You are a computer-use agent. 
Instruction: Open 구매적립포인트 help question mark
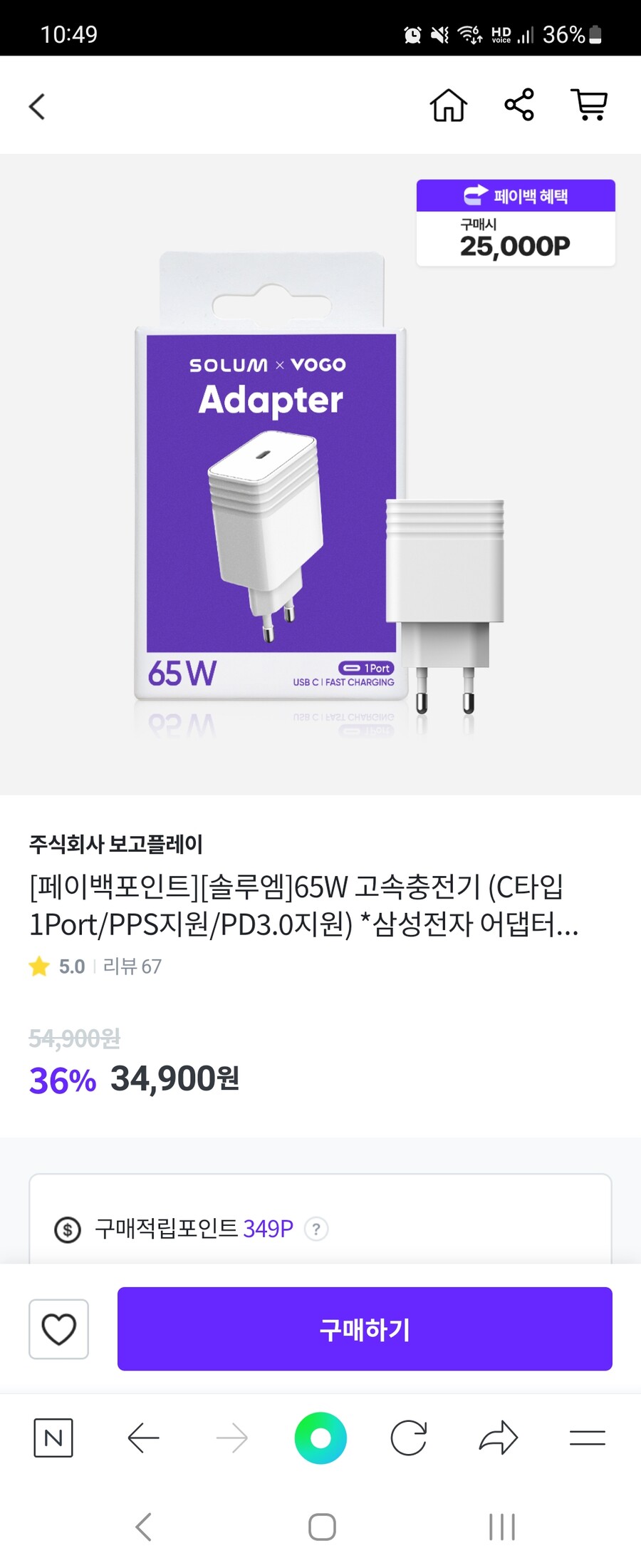coord(316,1229)
